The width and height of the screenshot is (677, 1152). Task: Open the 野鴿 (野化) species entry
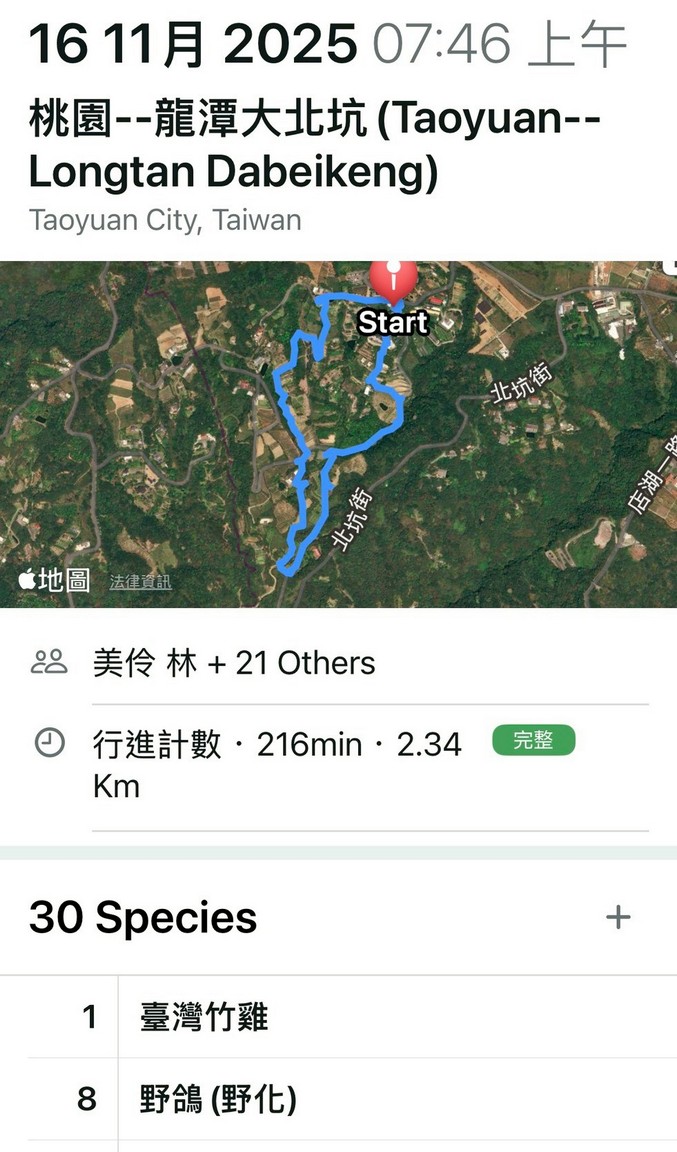tap(218, 1100)
